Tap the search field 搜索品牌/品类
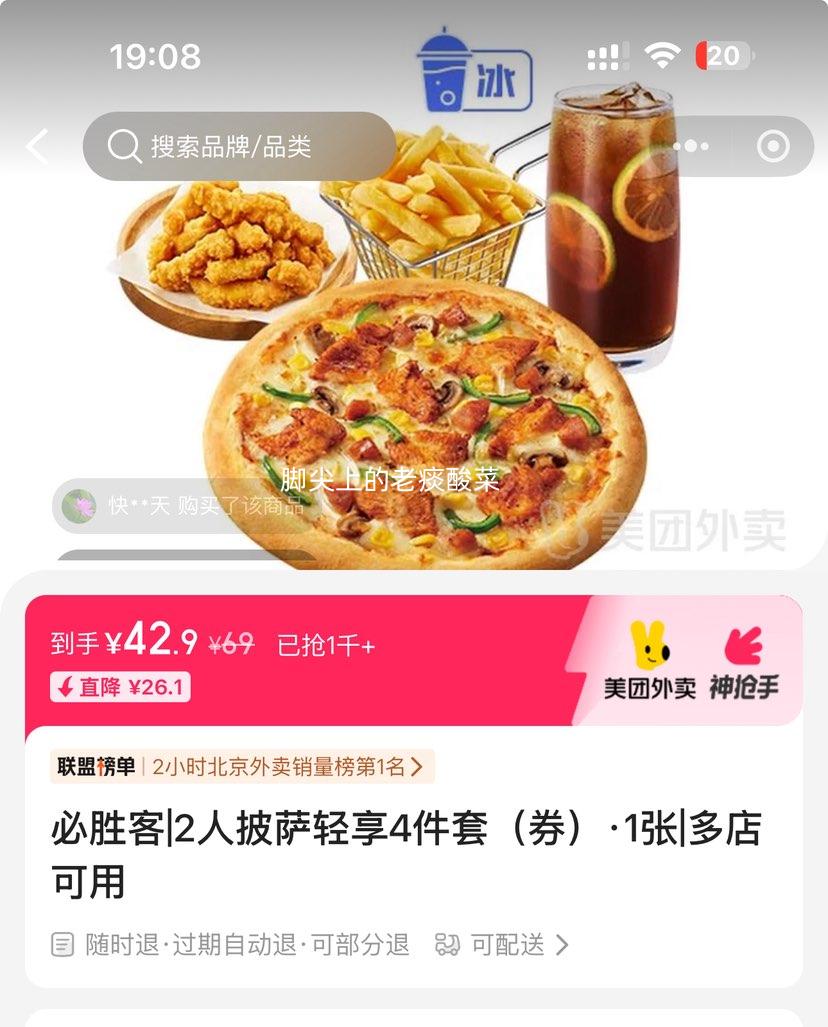Screen dimensions: 828x1027 tap(240, 146)
